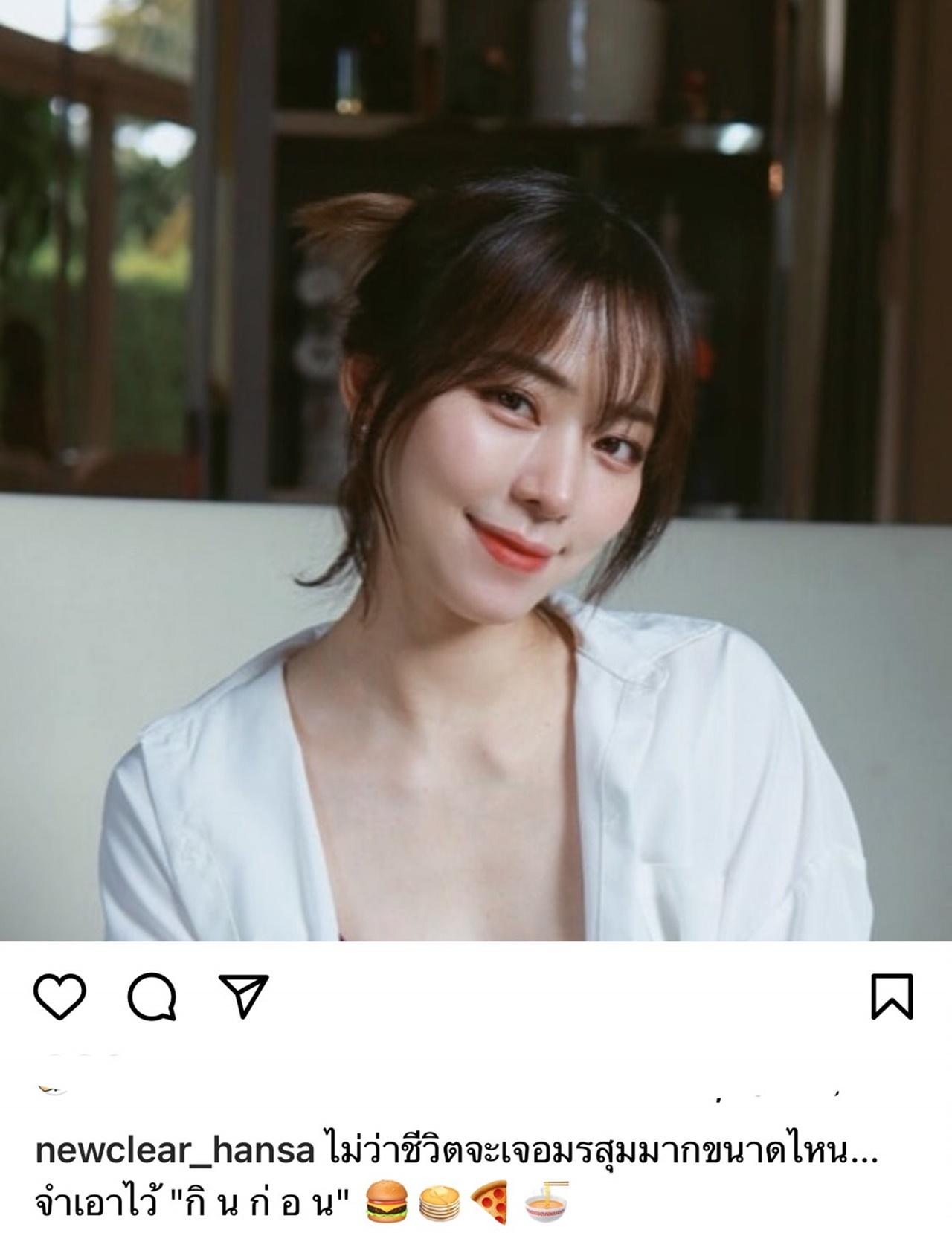Open comments on this post

pos(152,997)
